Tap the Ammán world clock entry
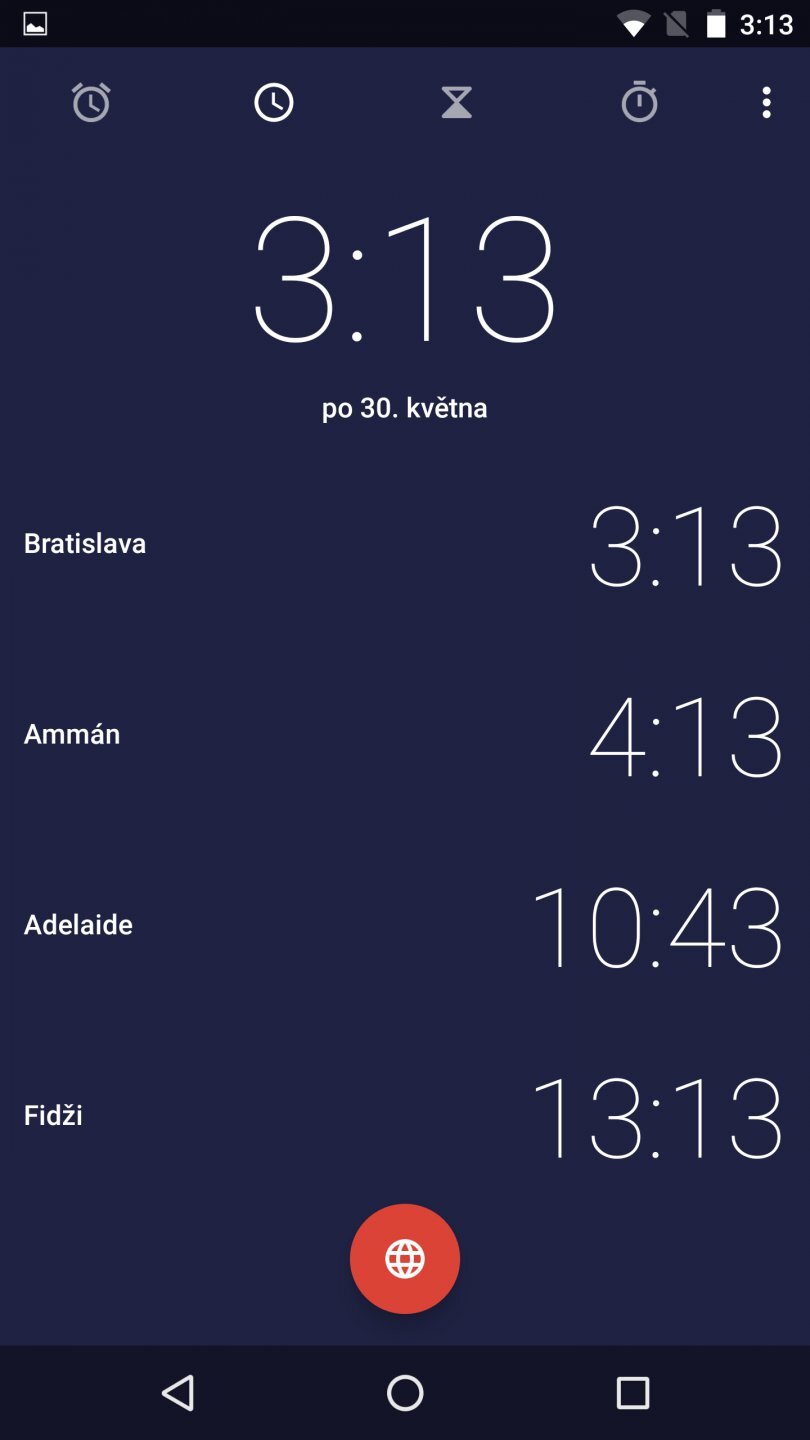810x1440 pixels. coord(404,733)
